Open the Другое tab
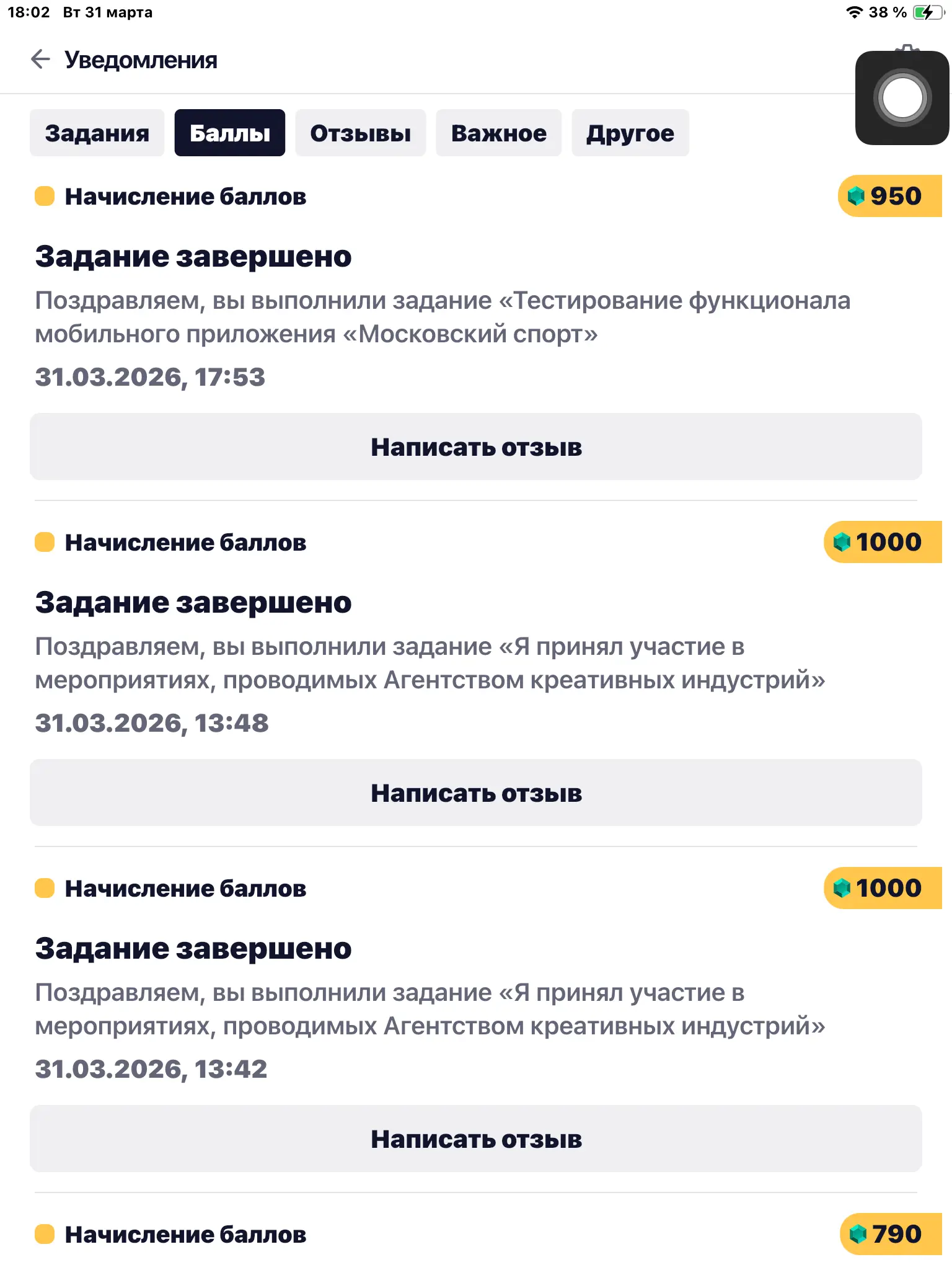 pos(630,133)
